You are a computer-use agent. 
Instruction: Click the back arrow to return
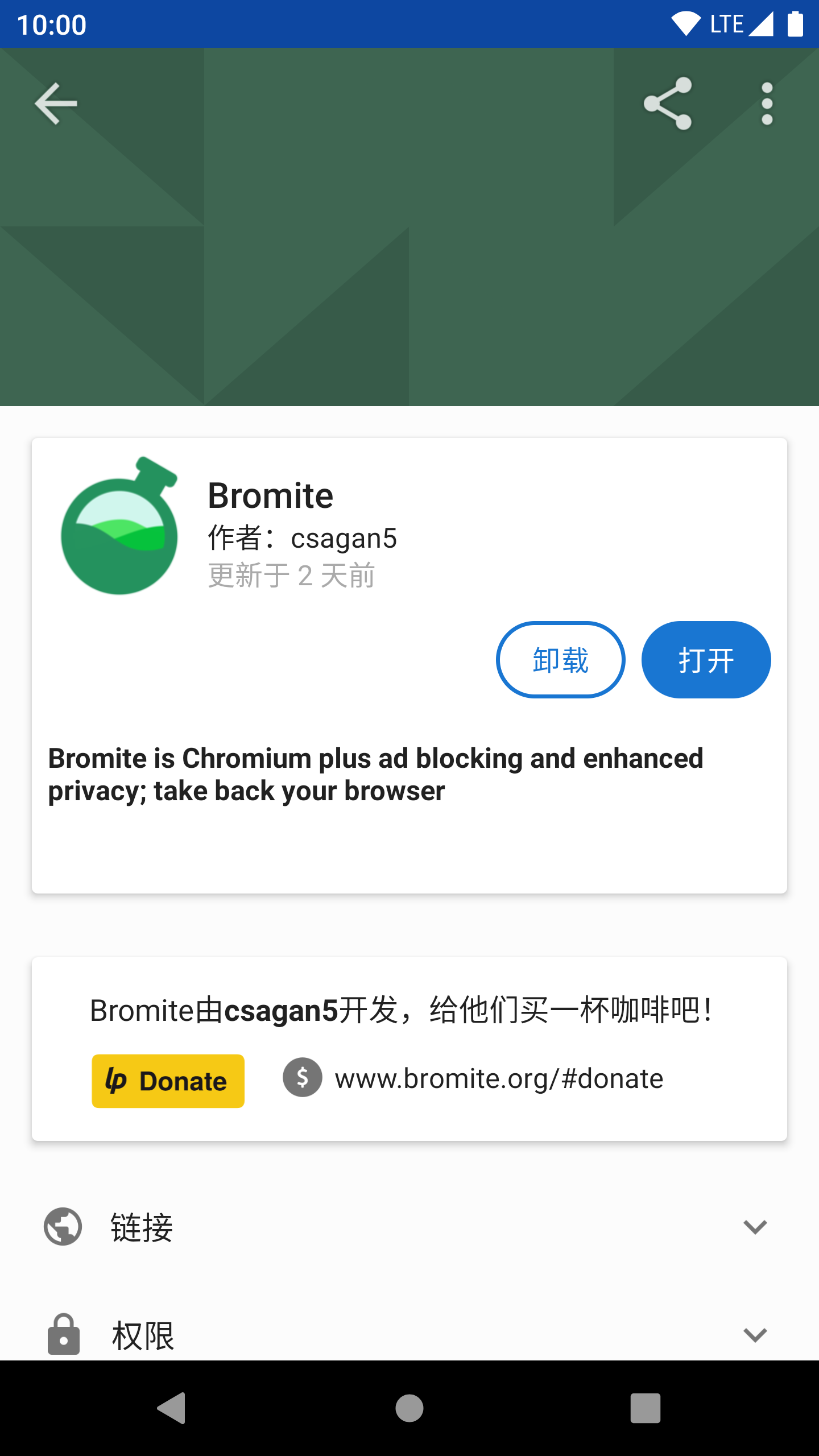pyautogui.click(x=56, y=104)
